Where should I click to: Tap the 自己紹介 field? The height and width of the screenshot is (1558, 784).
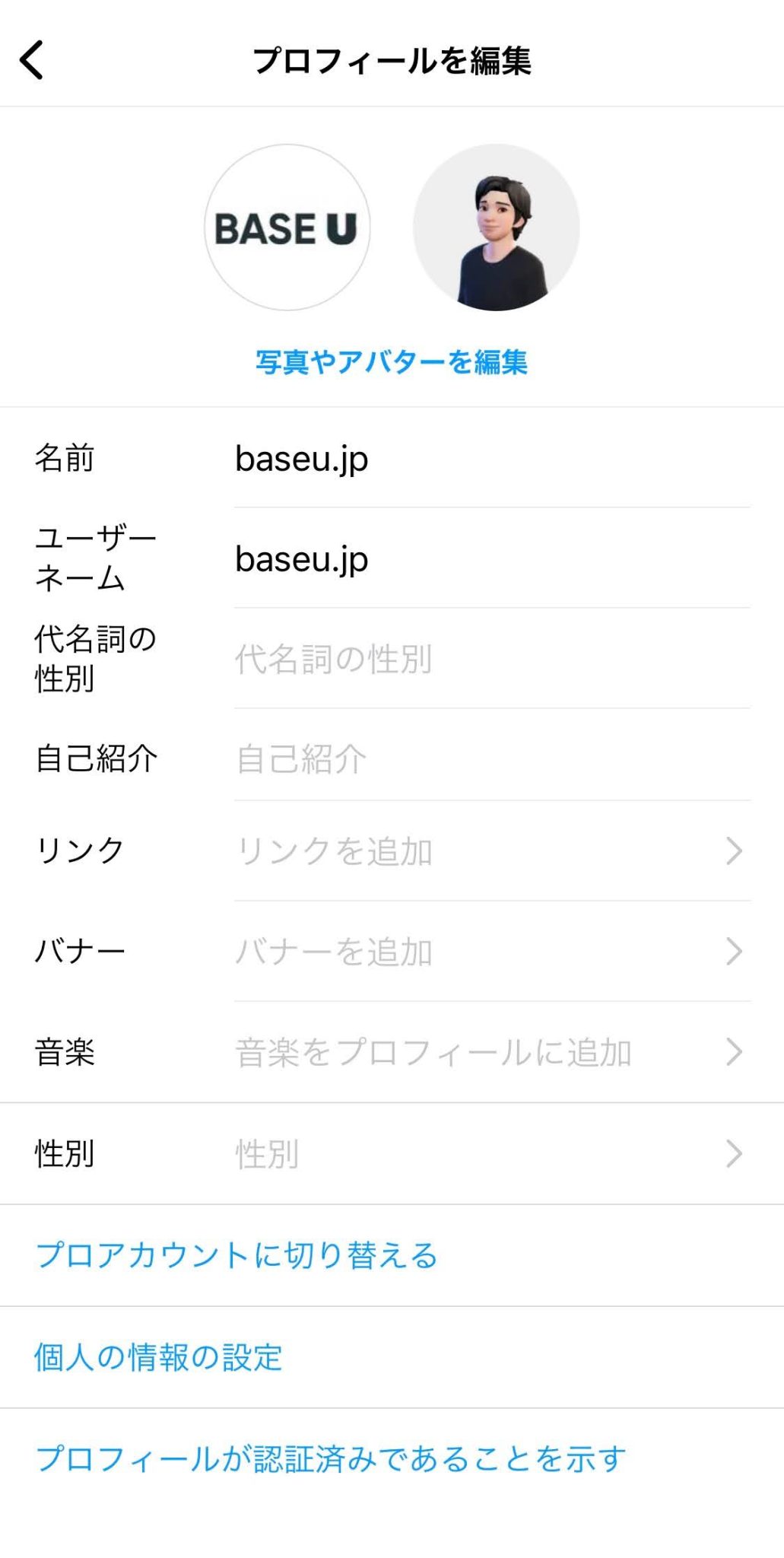(490, 759)
